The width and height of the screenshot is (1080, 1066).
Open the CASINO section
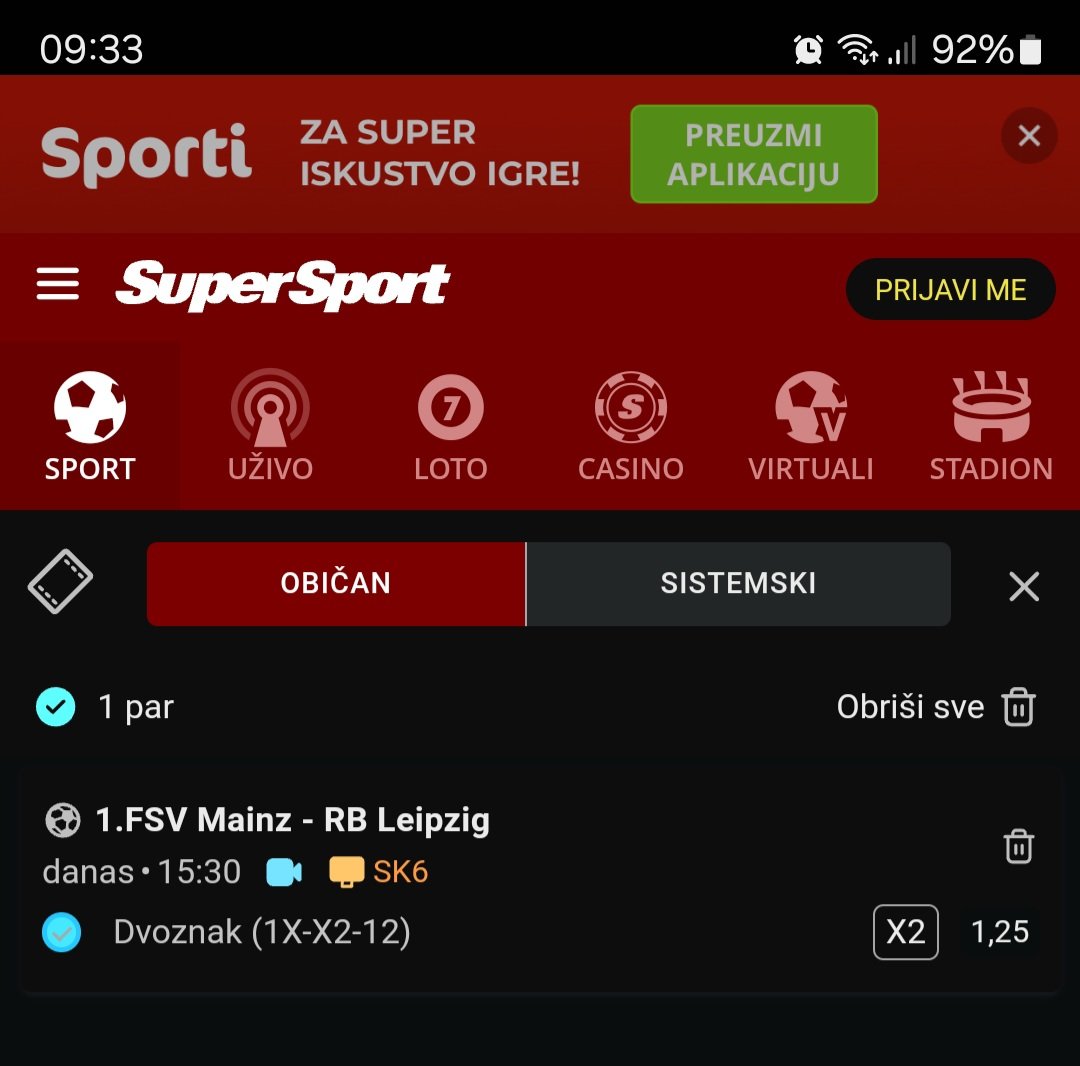(630, 426)
